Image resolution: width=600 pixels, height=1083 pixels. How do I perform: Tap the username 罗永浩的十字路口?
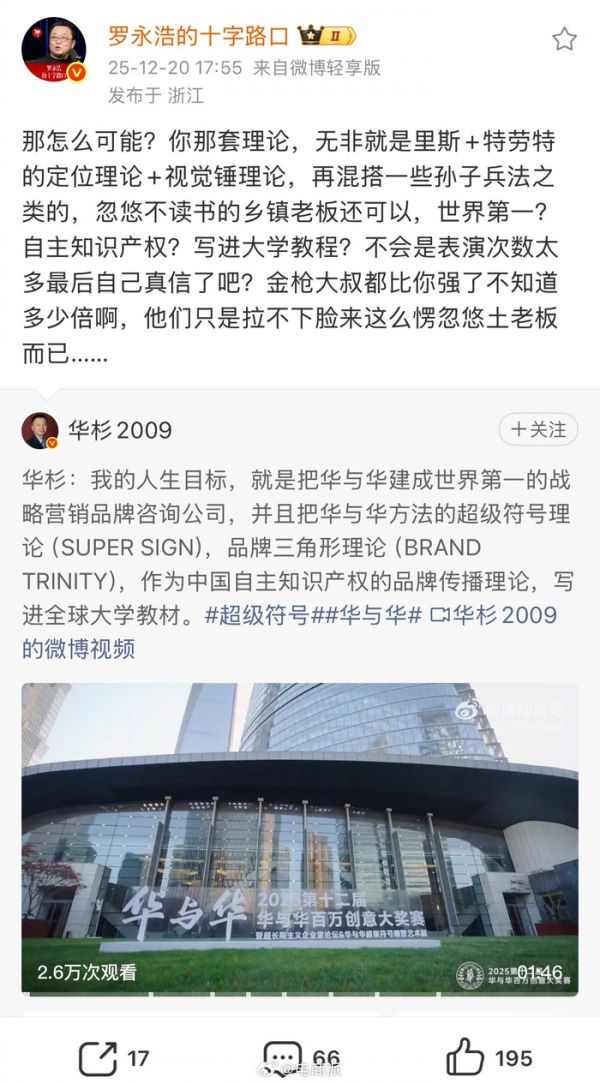click(x=198, y=36)
